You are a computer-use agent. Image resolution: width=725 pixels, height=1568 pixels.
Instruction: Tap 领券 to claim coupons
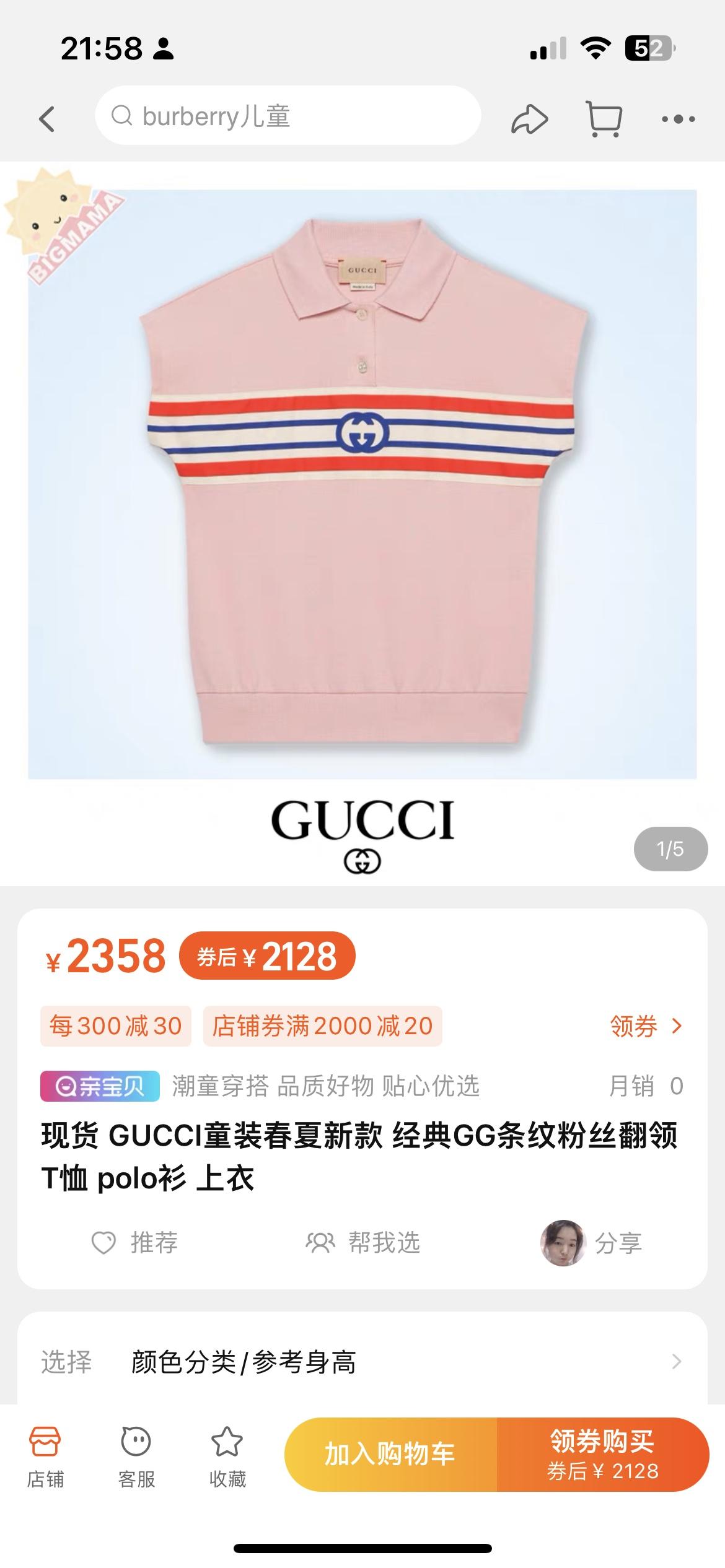646,1026
